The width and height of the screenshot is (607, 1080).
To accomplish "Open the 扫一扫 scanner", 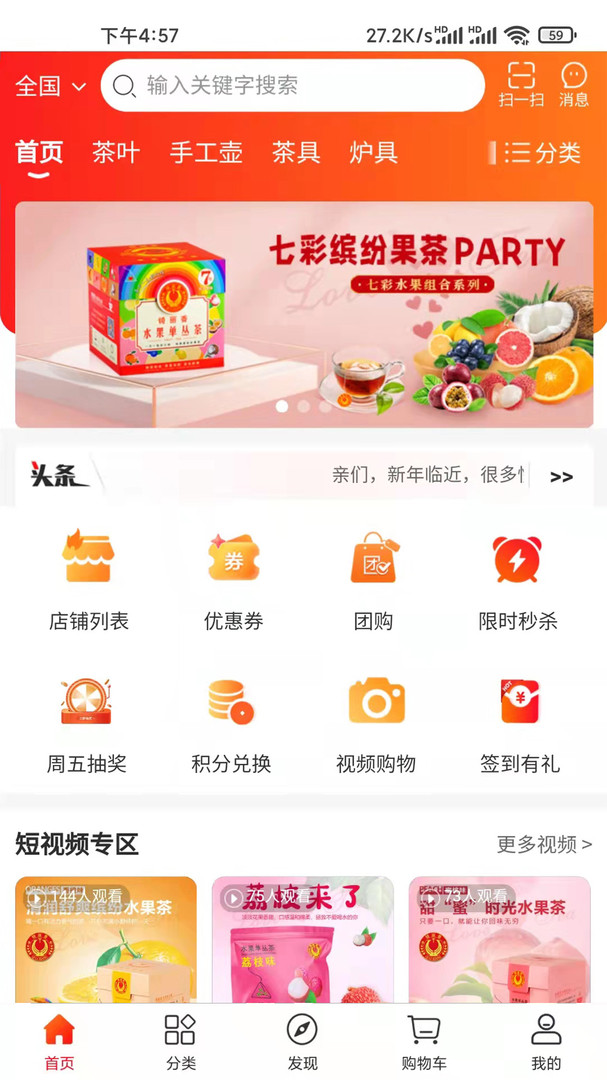I will tap(521, 85).
